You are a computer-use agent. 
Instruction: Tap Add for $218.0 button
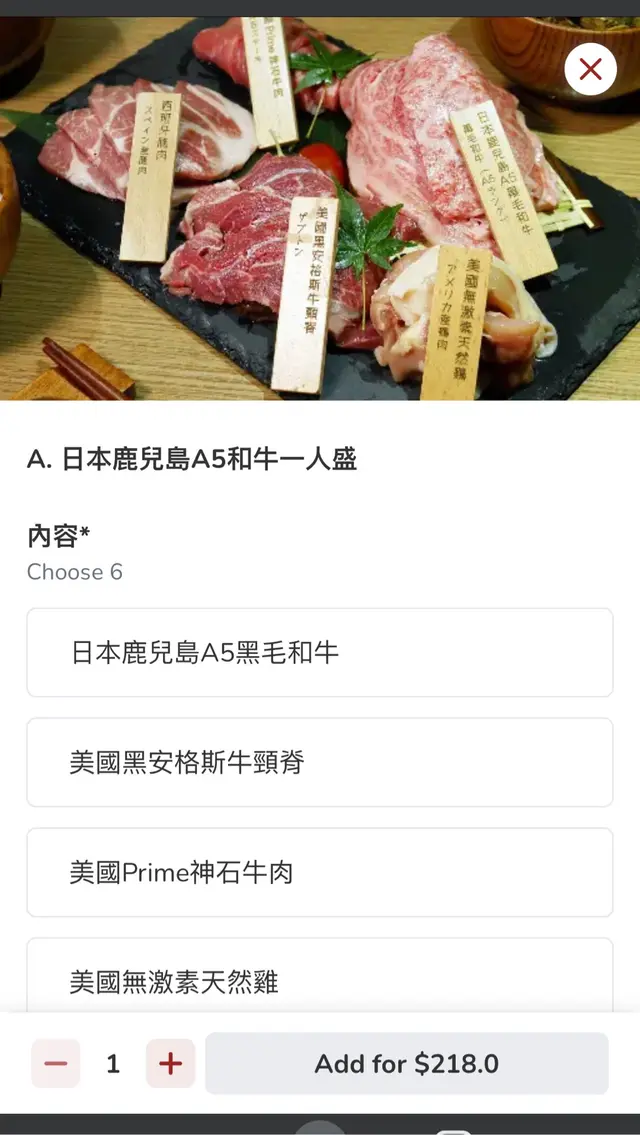pyautogui.click(x=407, y=1064)
